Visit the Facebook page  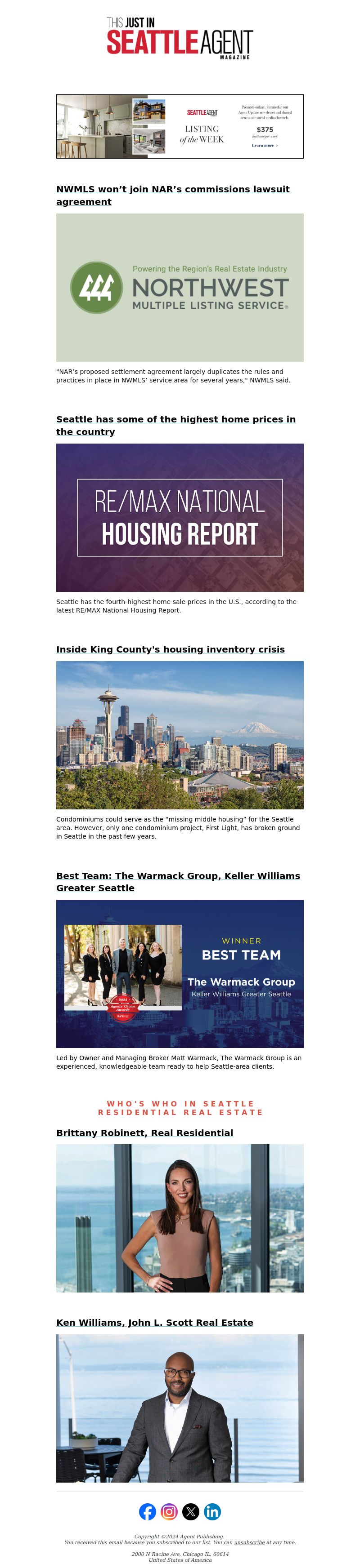(x=148, y=1511)
